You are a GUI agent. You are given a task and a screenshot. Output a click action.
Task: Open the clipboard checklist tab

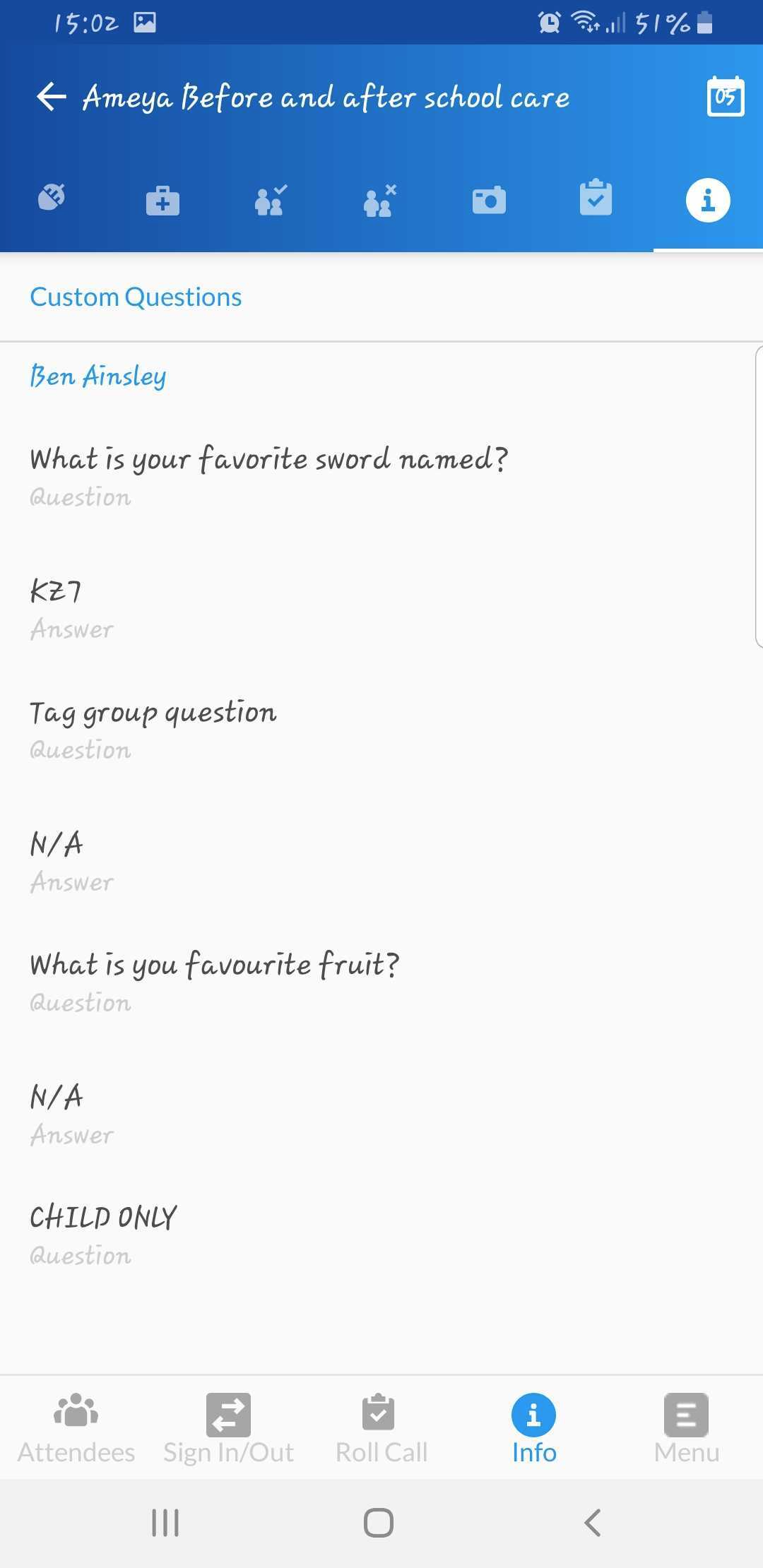[x=596, y=198]
